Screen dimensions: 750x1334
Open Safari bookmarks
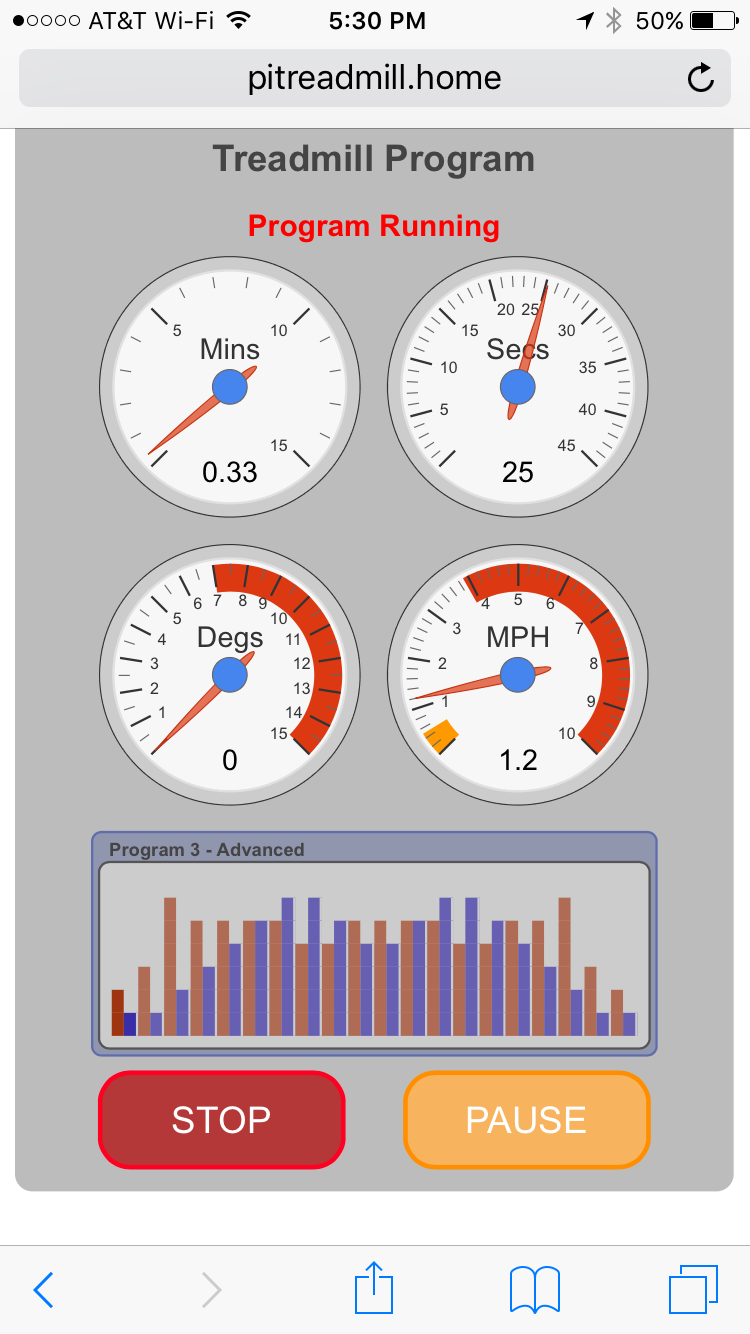535,1290
